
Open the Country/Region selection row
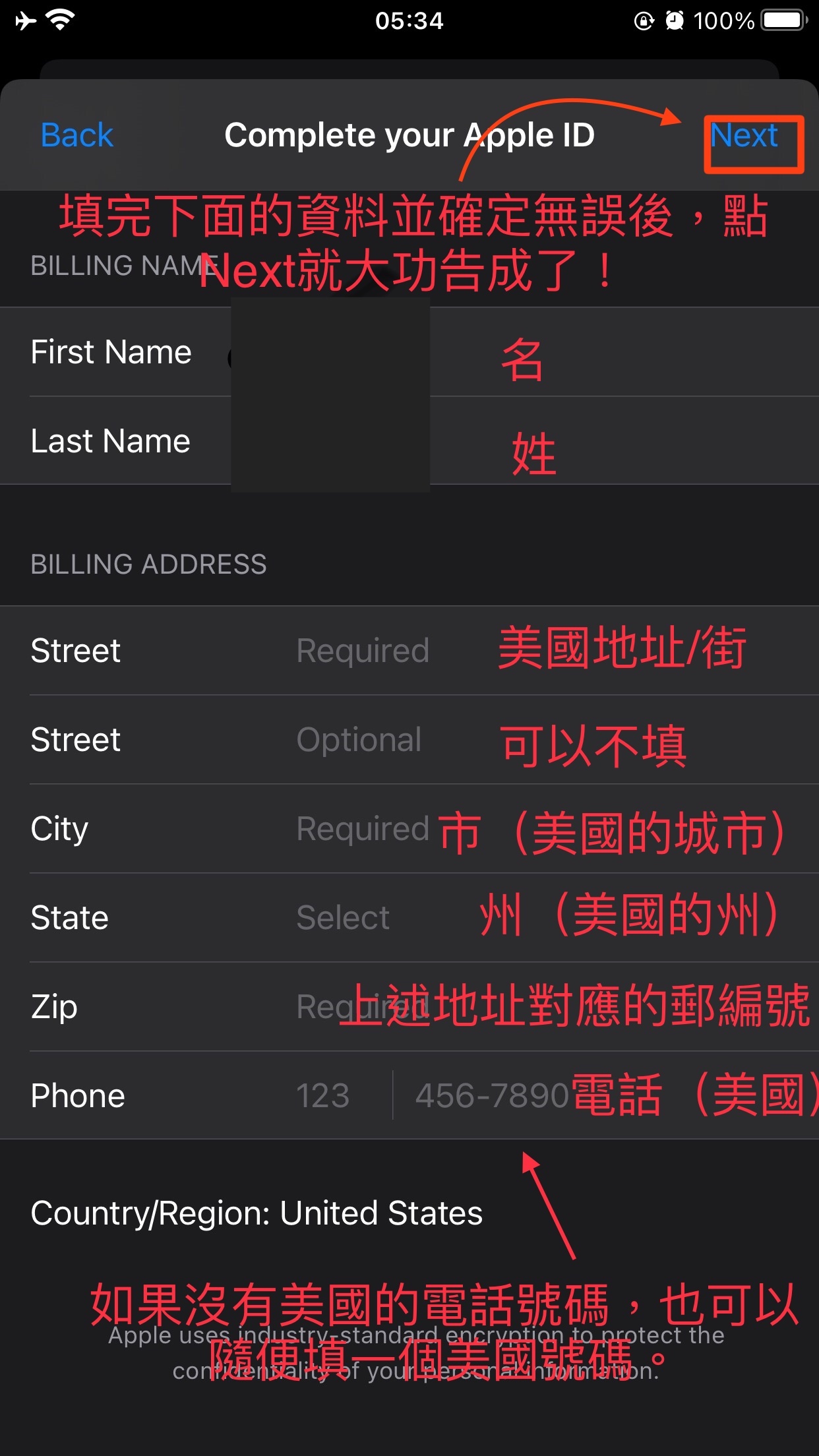[257, 1212]
